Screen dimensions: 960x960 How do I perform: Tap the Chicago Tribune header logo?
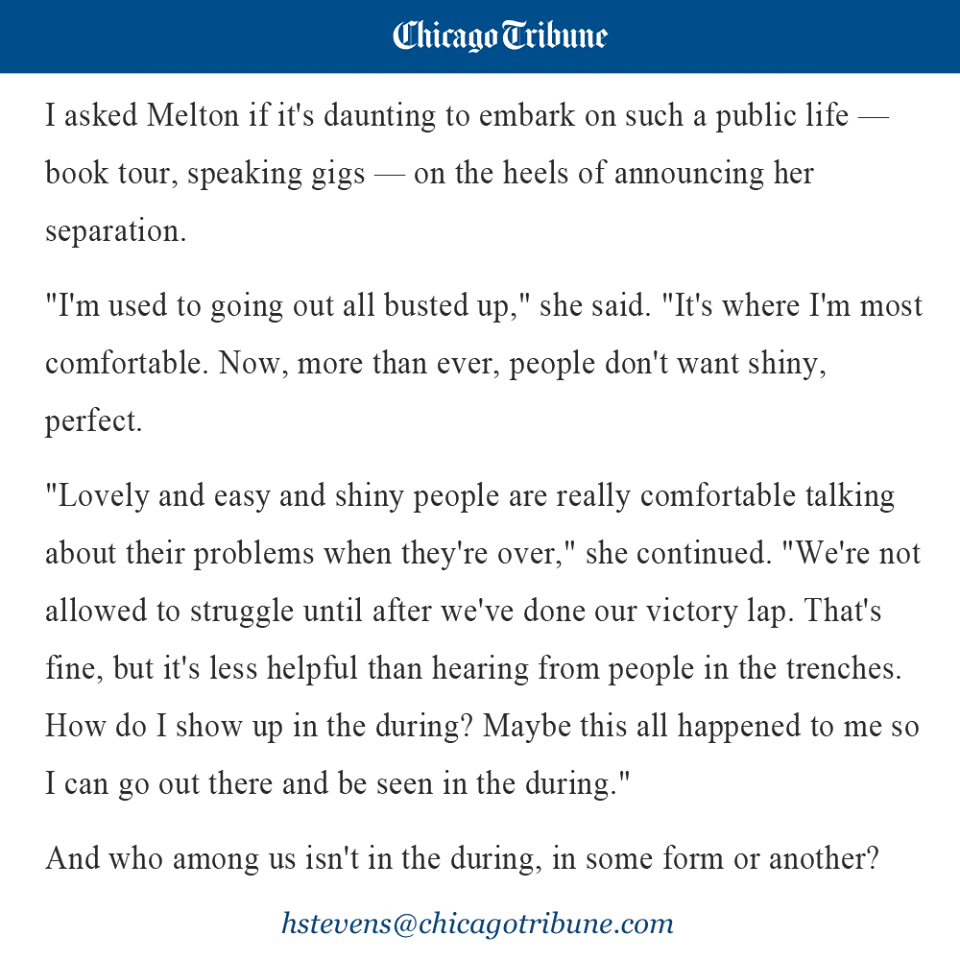pos(500,36)
